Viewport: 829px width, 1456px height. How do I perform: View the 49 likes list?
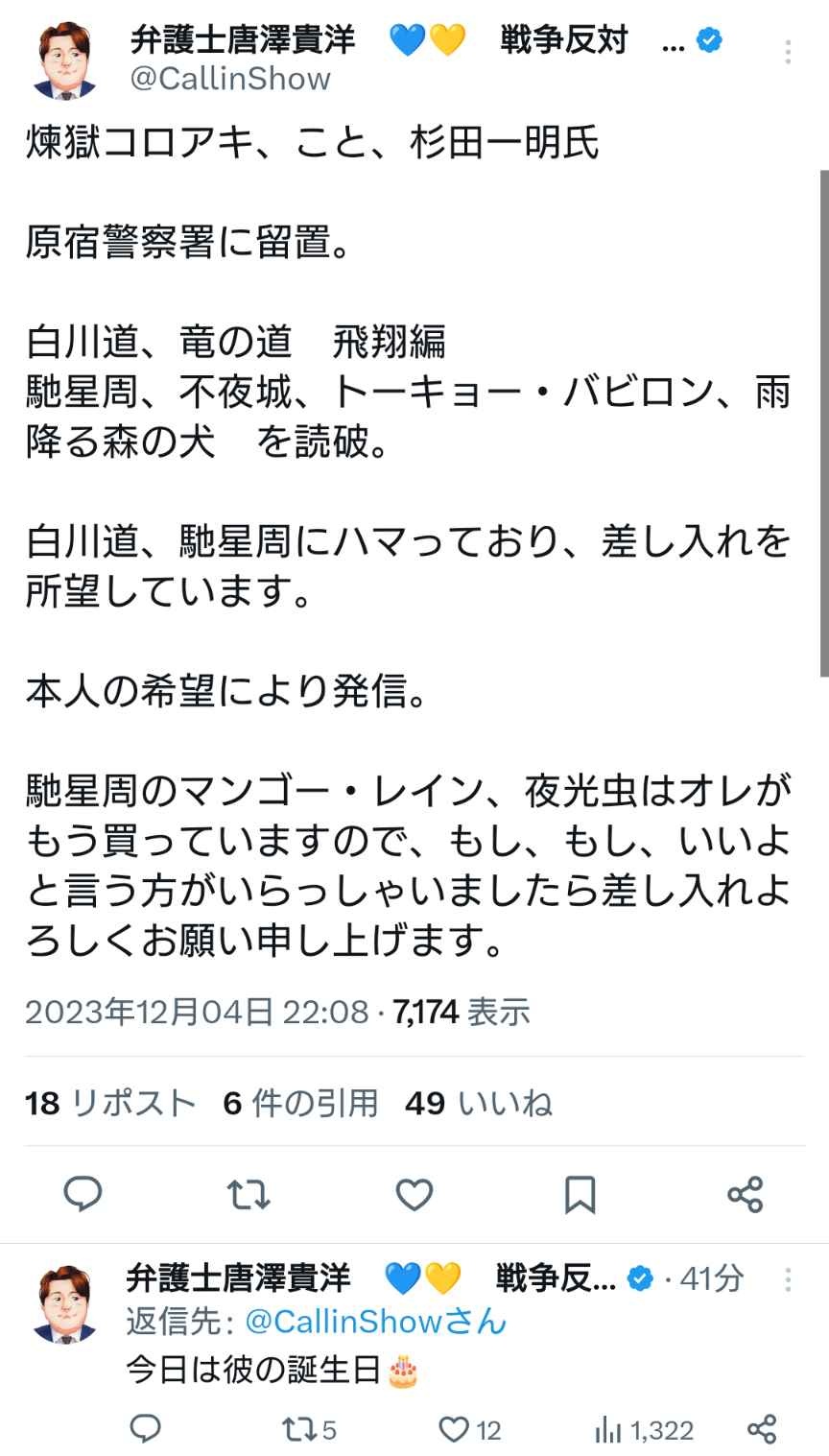coord(478,1104)
